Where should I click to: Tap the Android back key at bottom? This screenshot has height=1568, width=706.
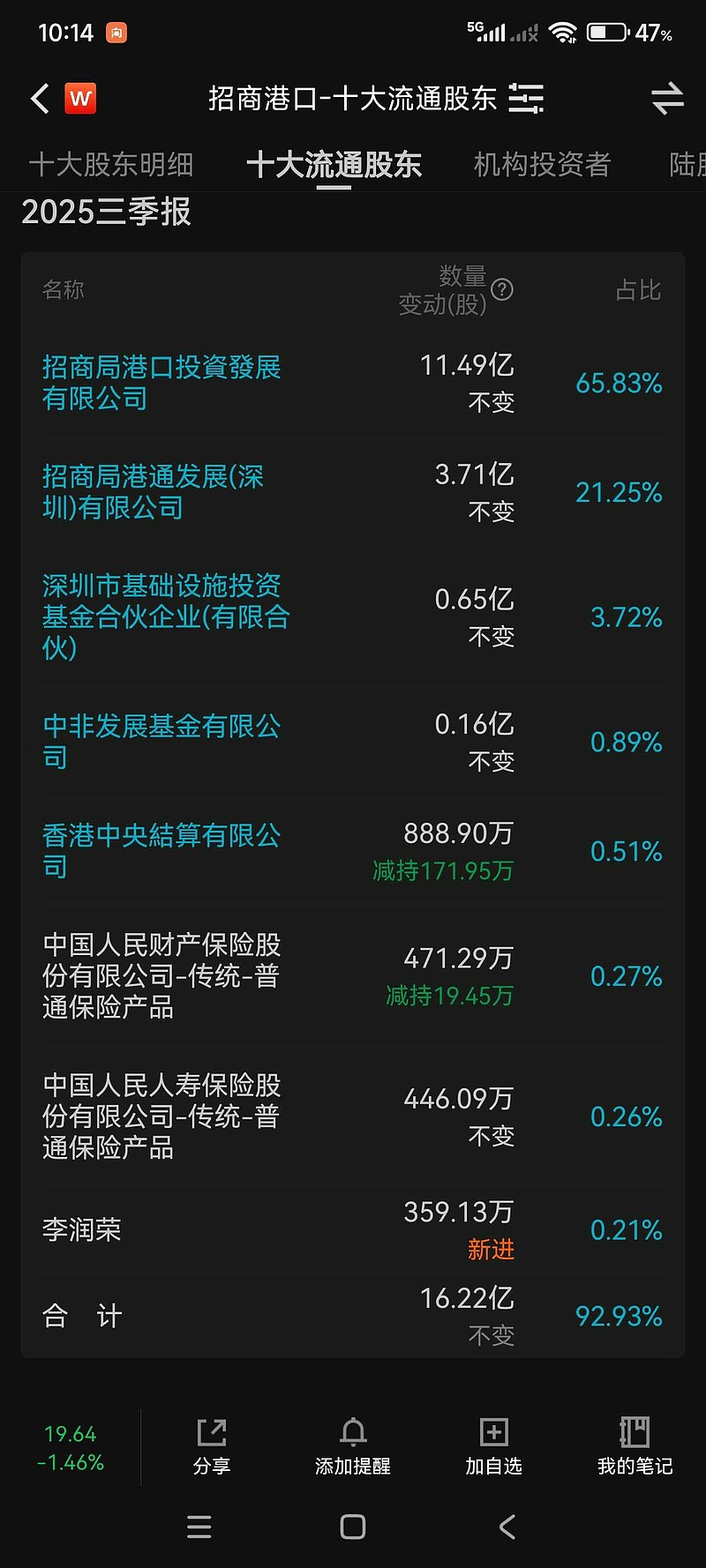pyautogui.click(x=506, y=1527)
